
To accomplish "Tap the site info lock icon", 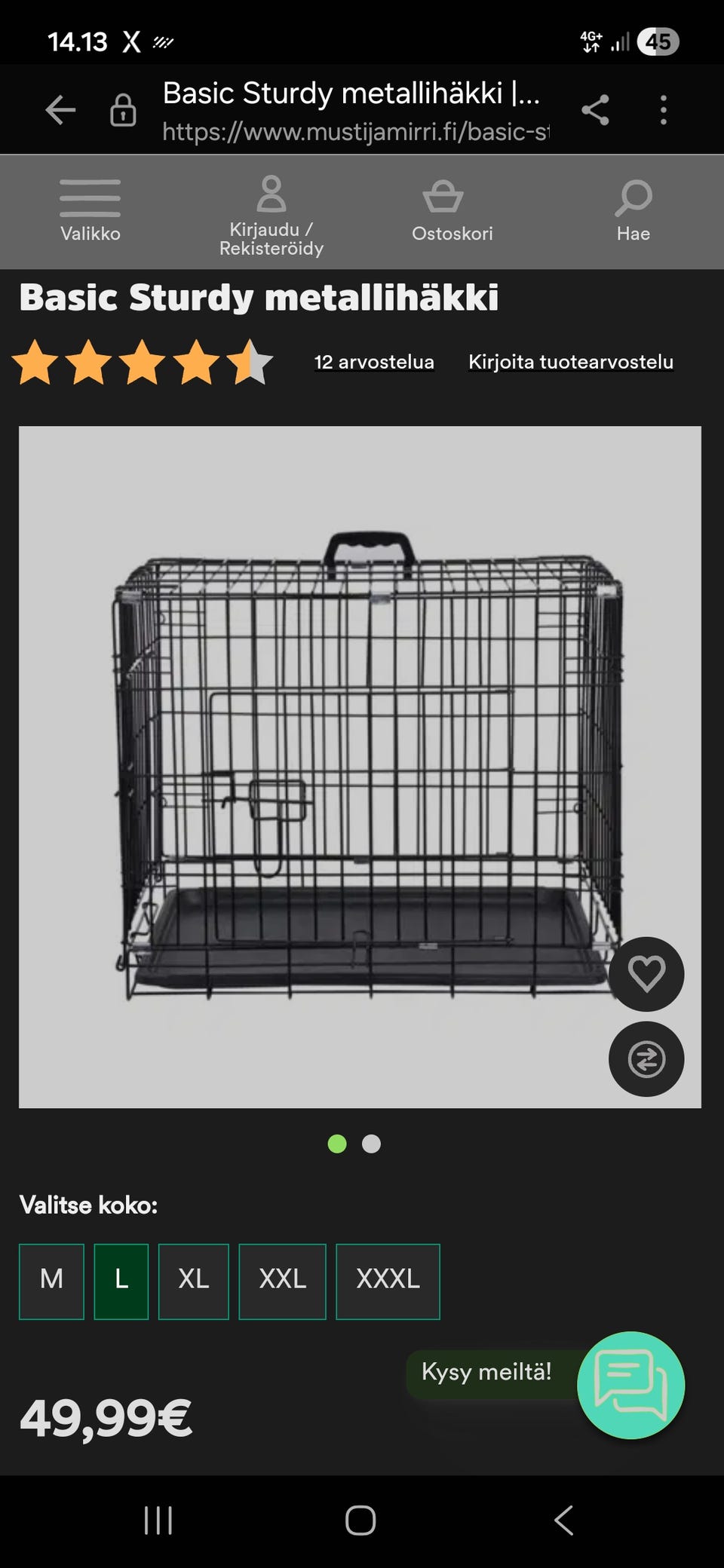I will pos(123,110).
